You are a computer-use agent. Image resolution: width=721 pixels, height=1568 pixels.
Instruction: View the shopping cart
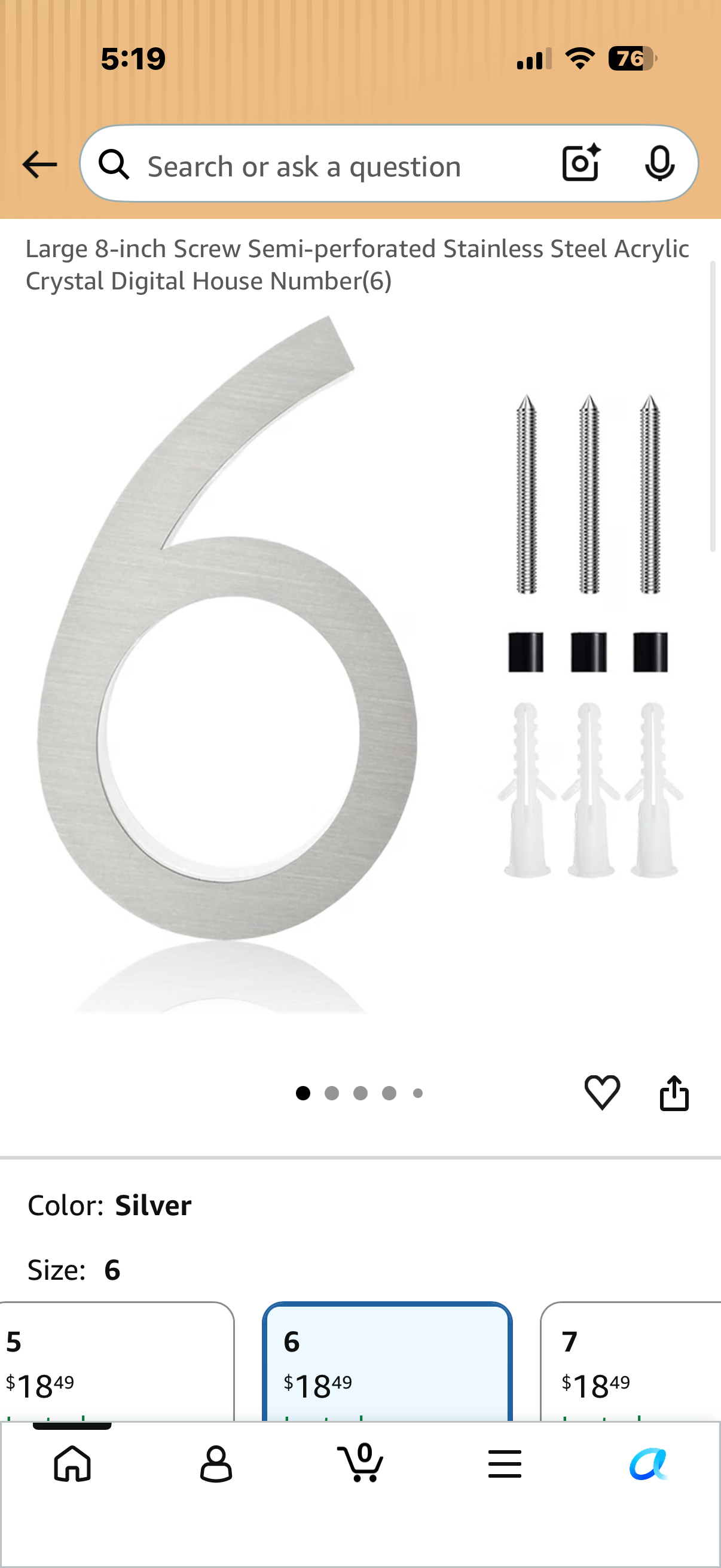tap(360, 1462)
